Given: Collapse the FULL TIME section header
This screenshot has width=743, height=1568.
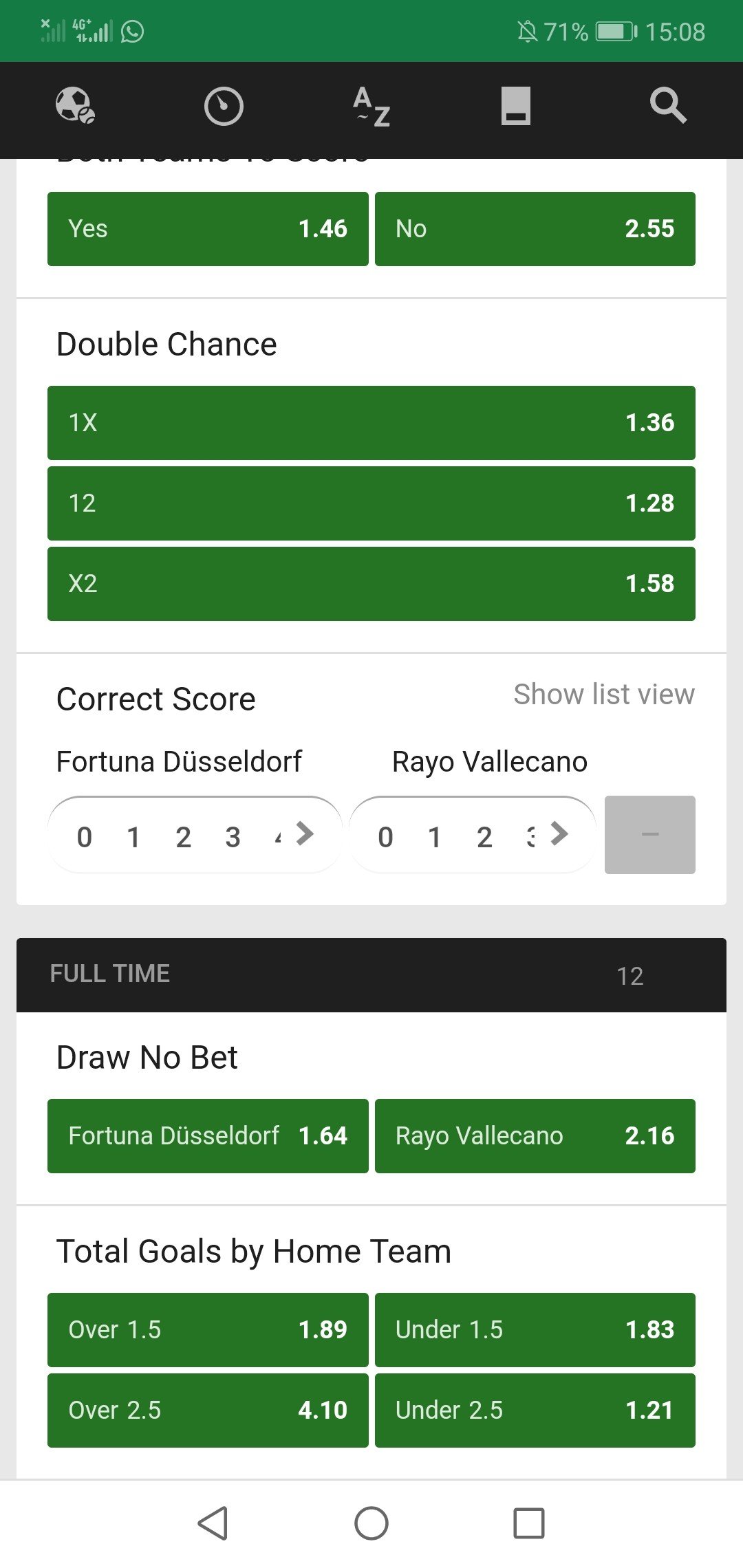Looking at the screenshot, I should click(x=371, y=975).
